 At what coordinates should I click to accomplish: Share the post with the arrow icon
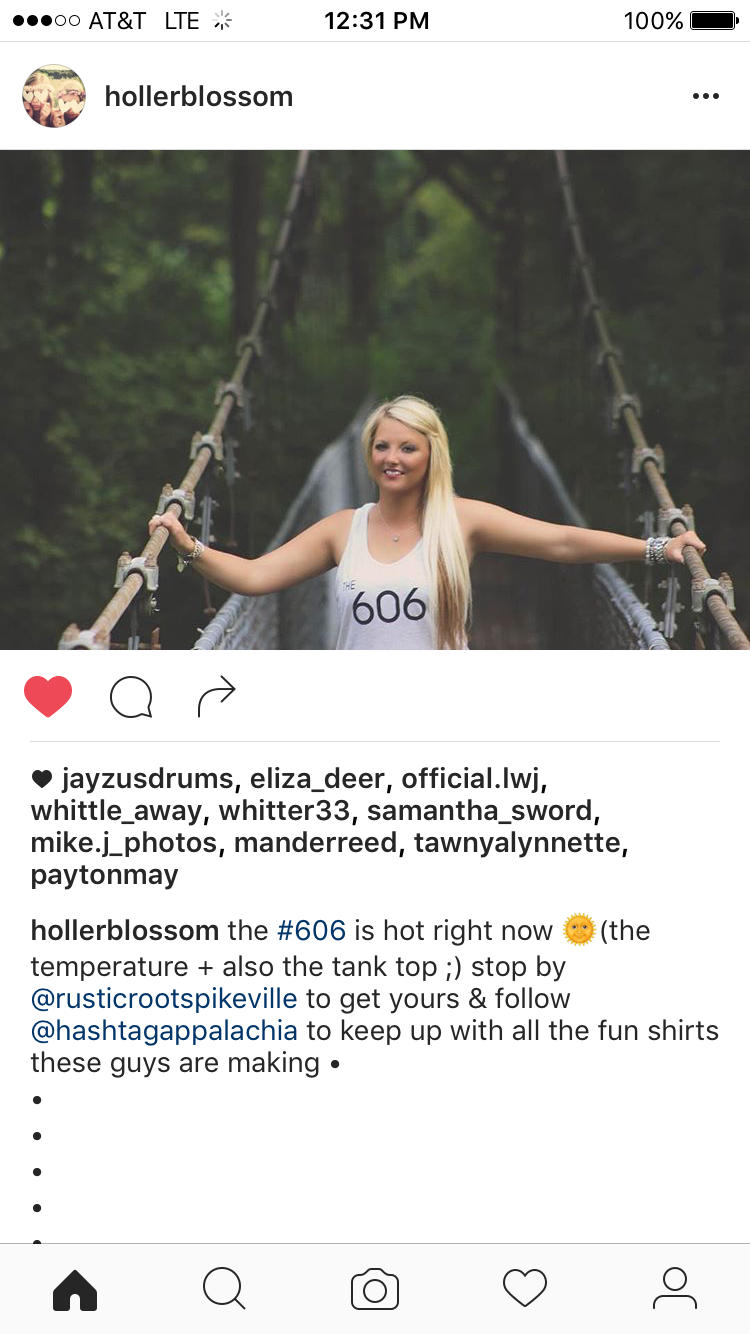(x=217, y=697)
